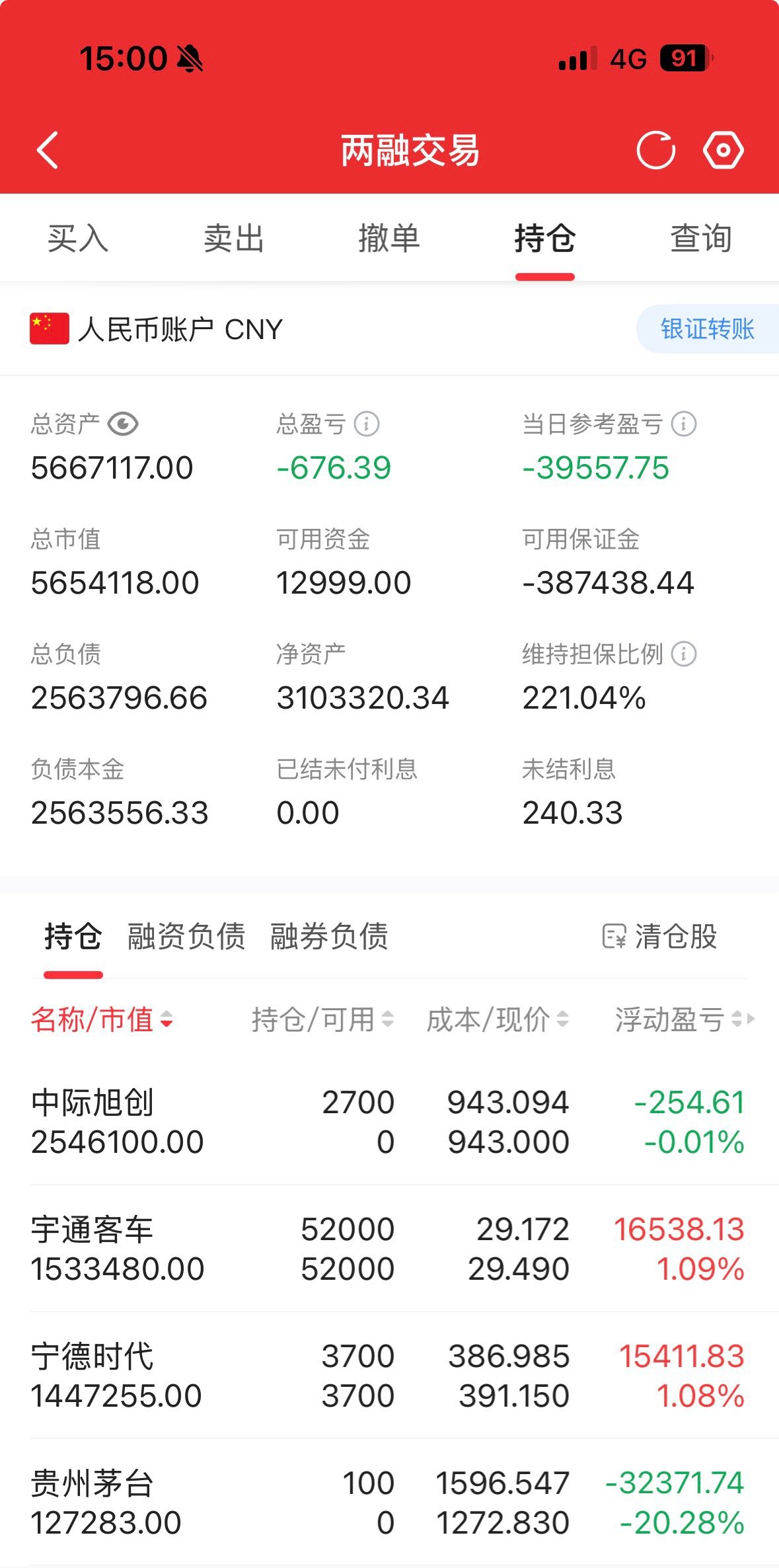Open the 撤单 tab
This screenshot has width=779, height=1568.
389,238
